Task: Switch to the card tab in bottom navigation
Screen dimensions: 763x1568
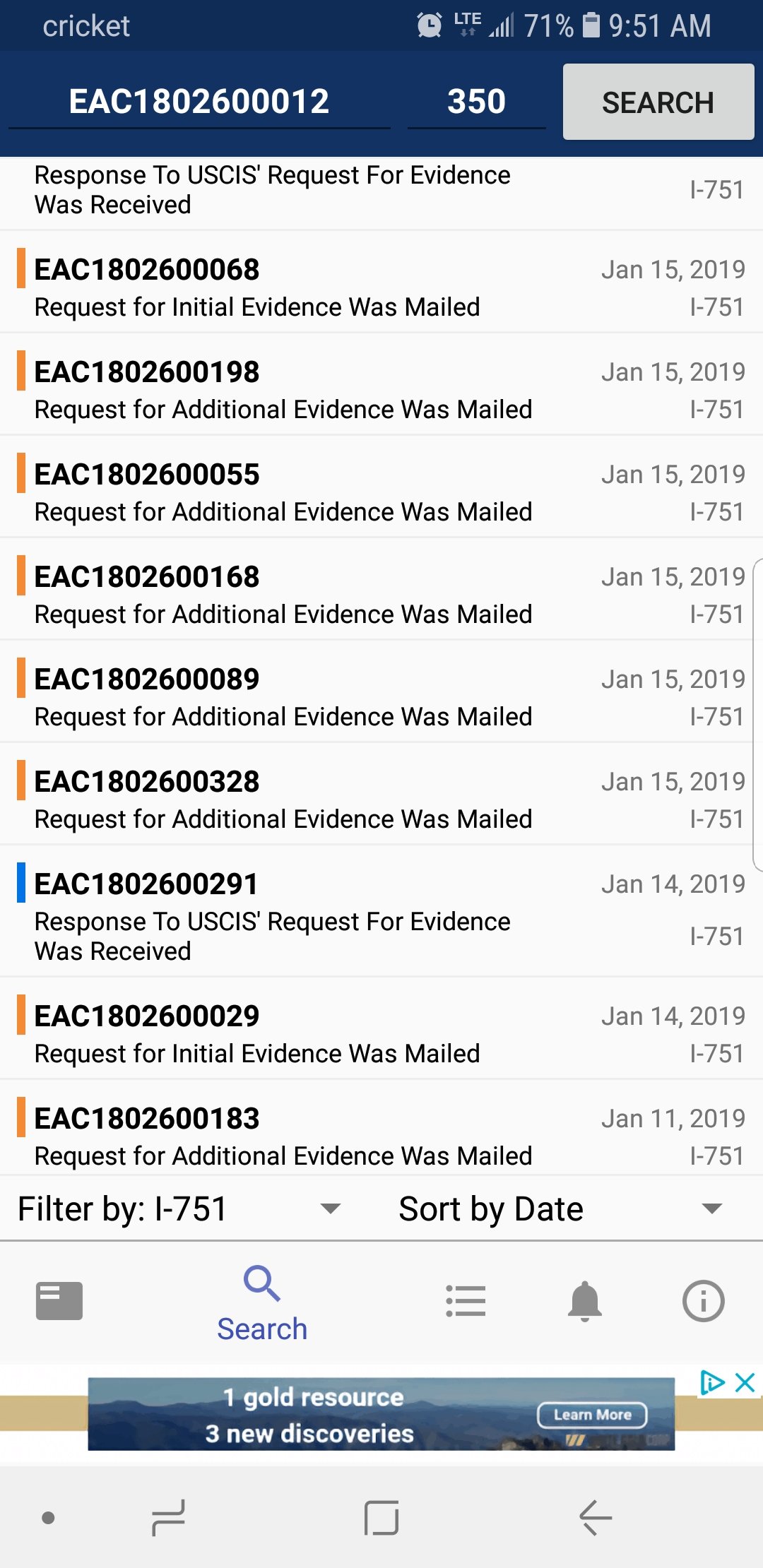Action: click(59, 1300)
